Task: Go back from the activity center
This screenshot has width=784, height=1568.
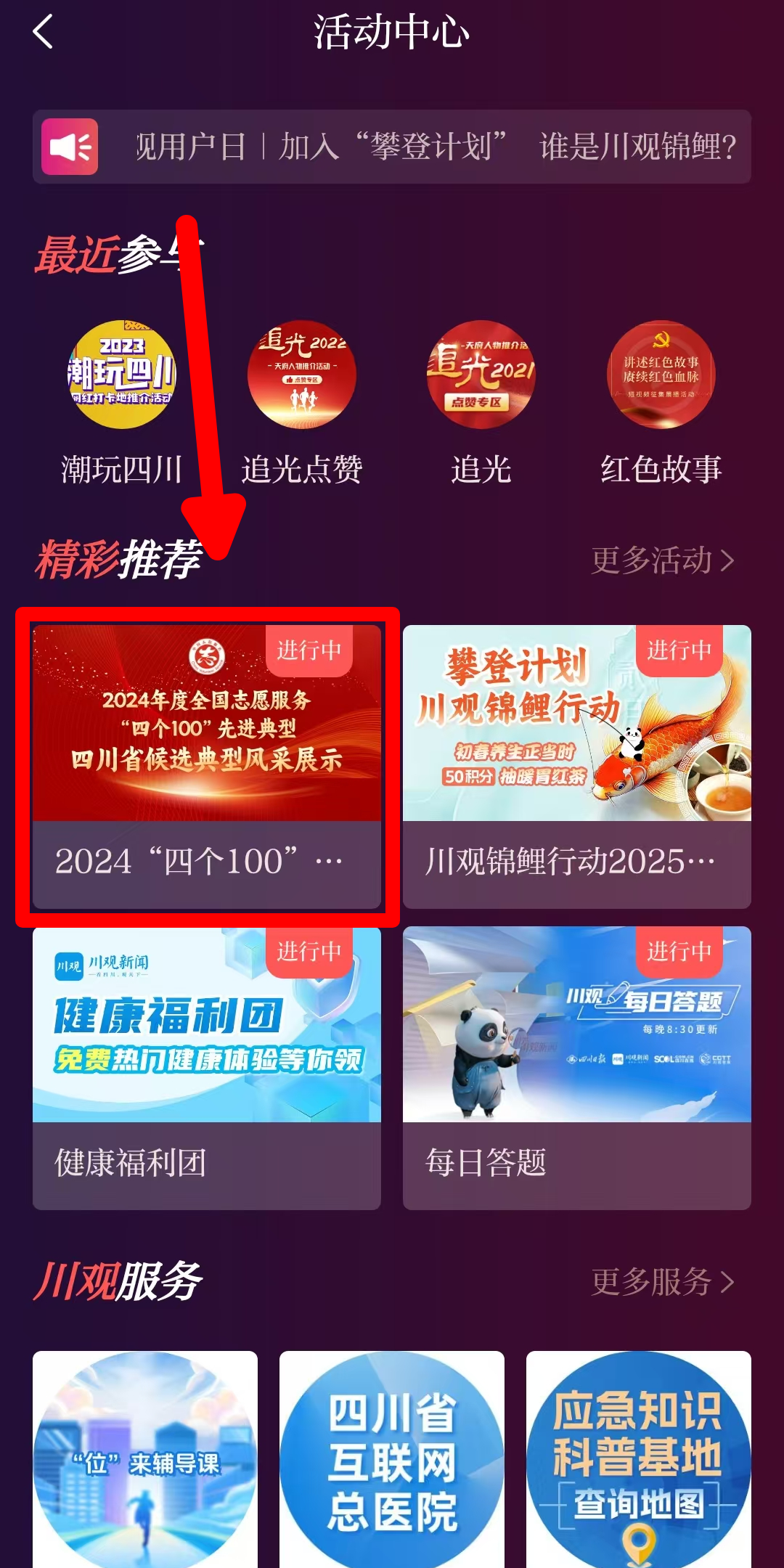Action: pyautogui.click(x=44, y=33)
